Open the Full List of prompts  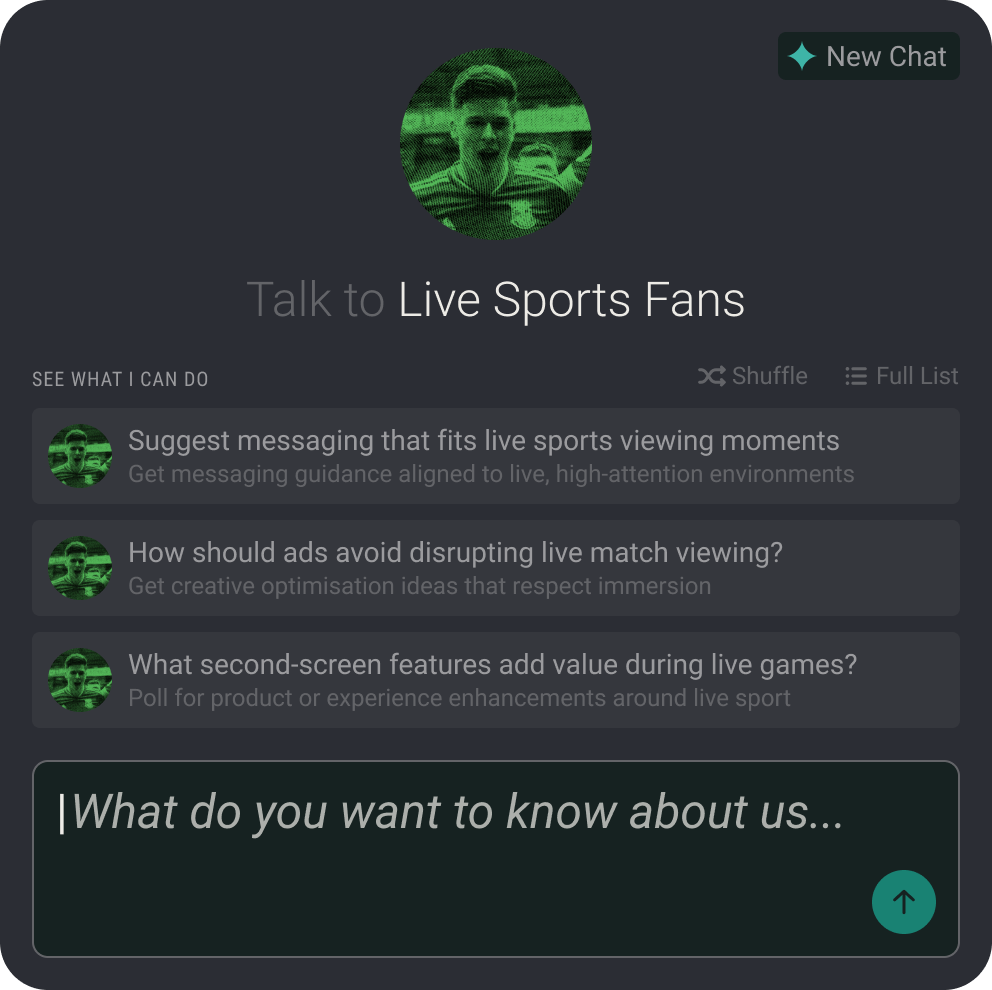click(901, 376)
